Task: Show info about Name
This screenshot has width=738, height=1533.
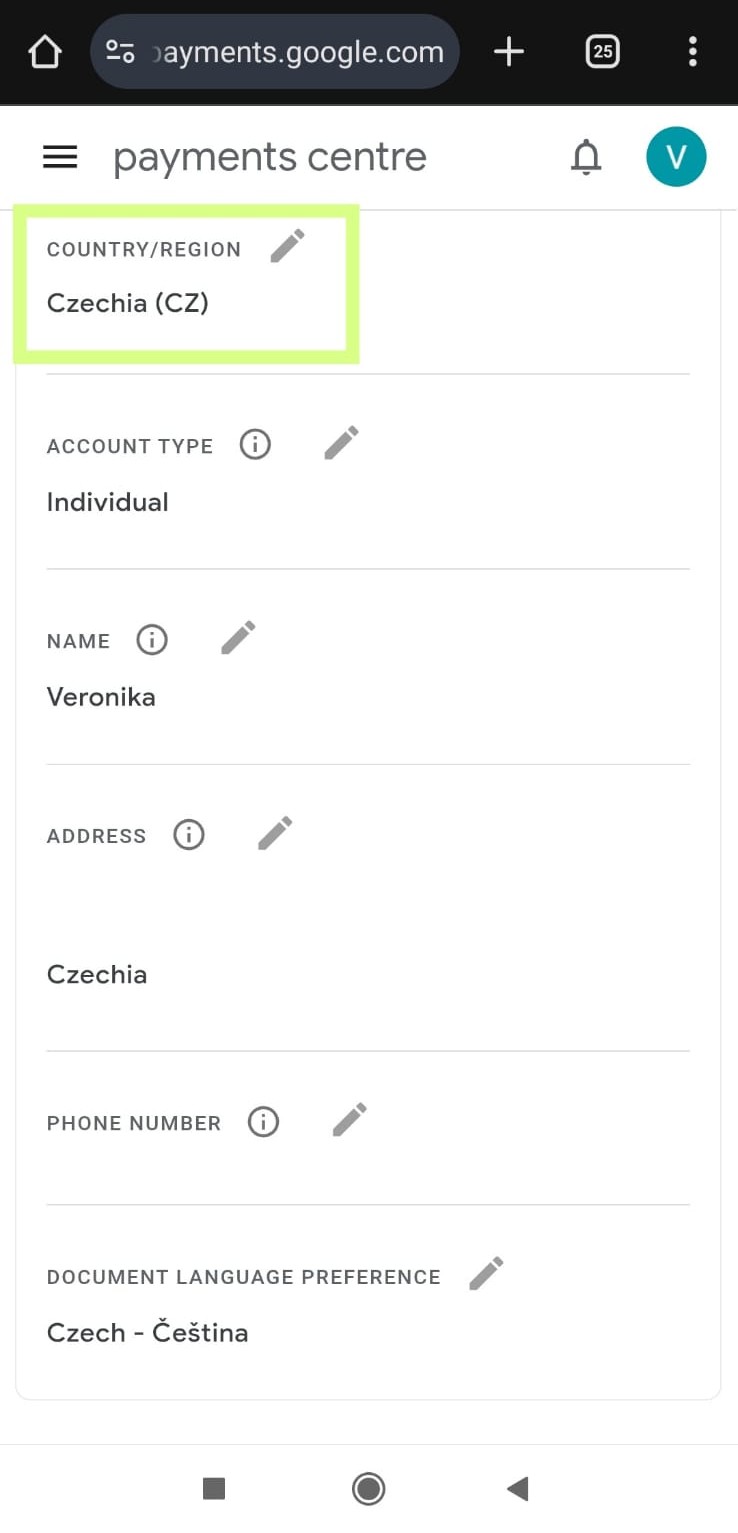Action: tap(152, 639)
